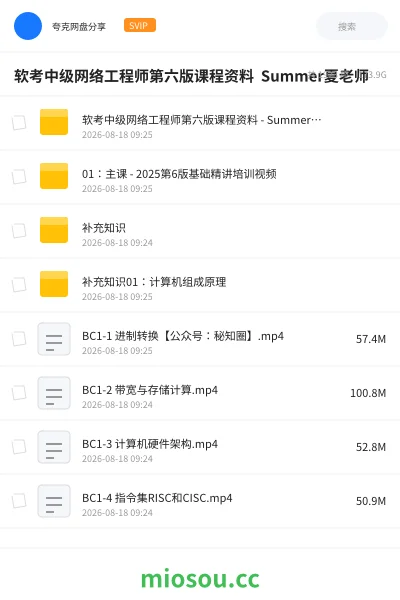
Task: Tick the checkbox for BC1-3 计算机硬件架构.mp4
Action: 19,447
